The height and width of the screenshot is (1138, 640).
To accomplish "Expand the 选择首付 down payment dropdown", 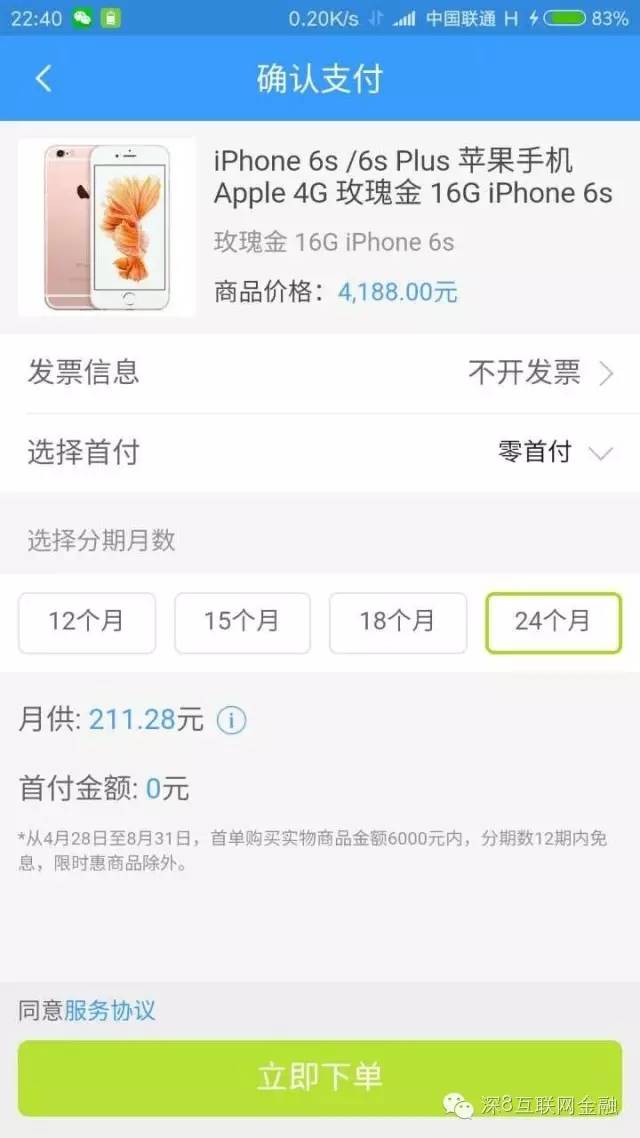I will pos(320,453).
